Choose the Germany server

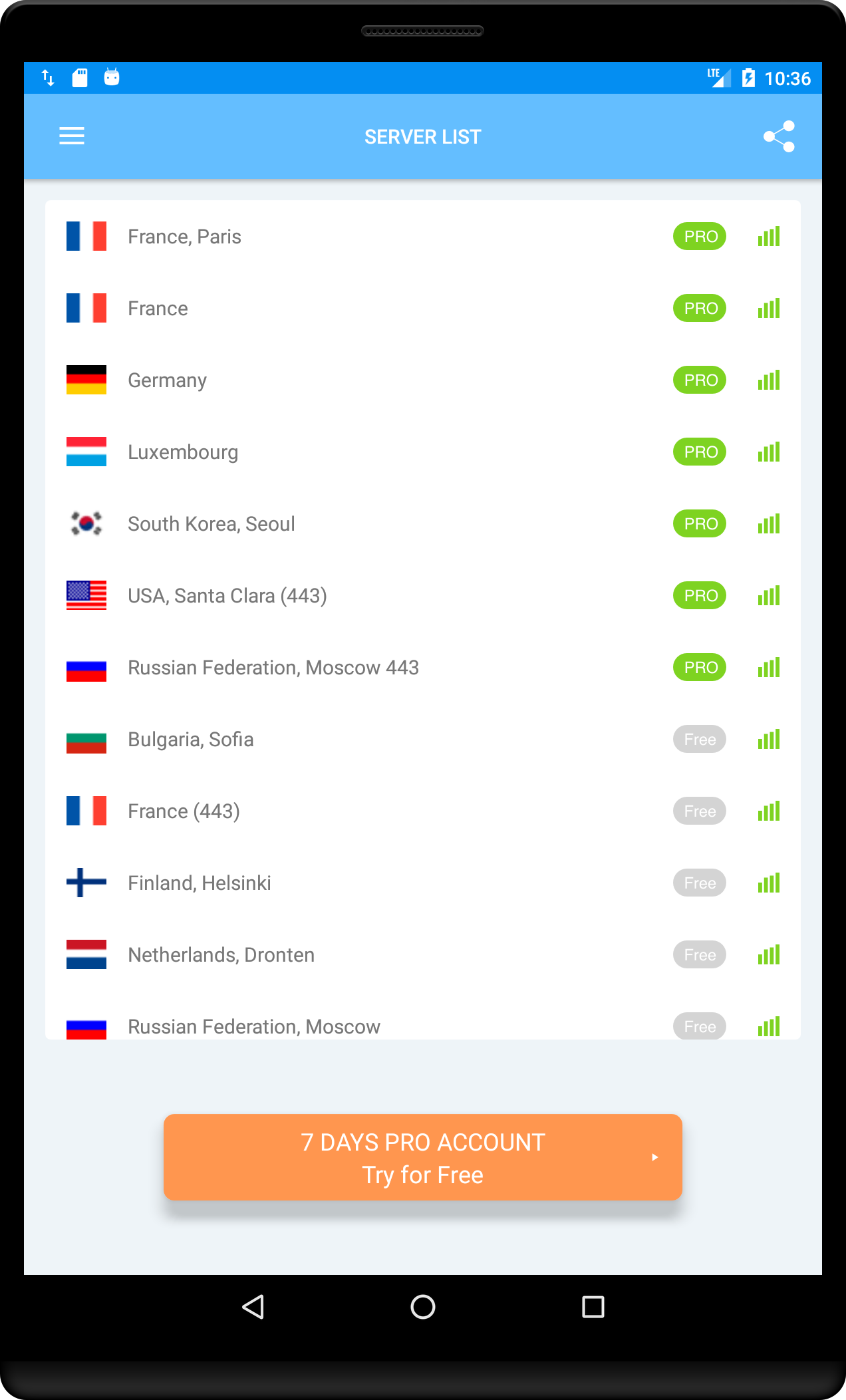coord(167,380)
